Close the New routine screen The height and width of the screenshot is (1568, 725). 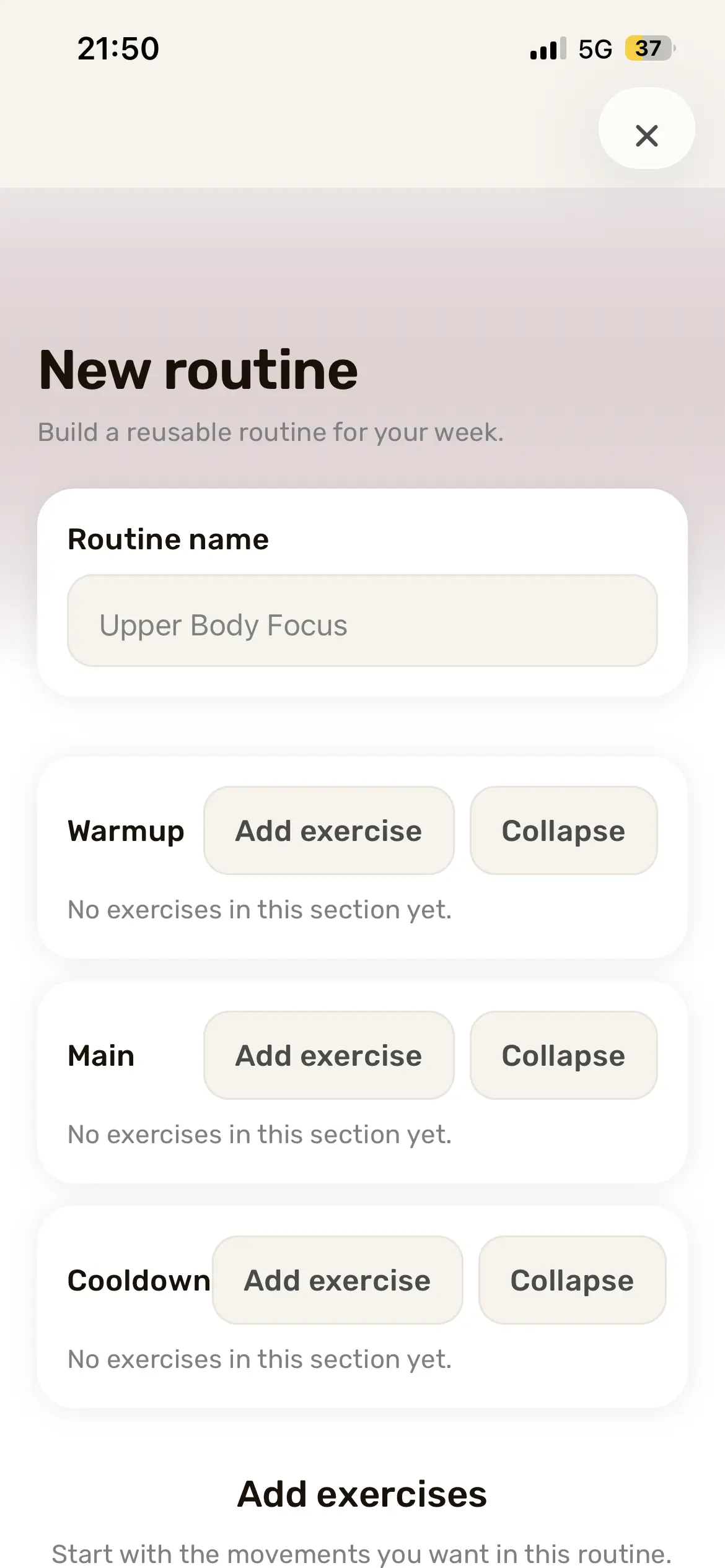[646, 135]
